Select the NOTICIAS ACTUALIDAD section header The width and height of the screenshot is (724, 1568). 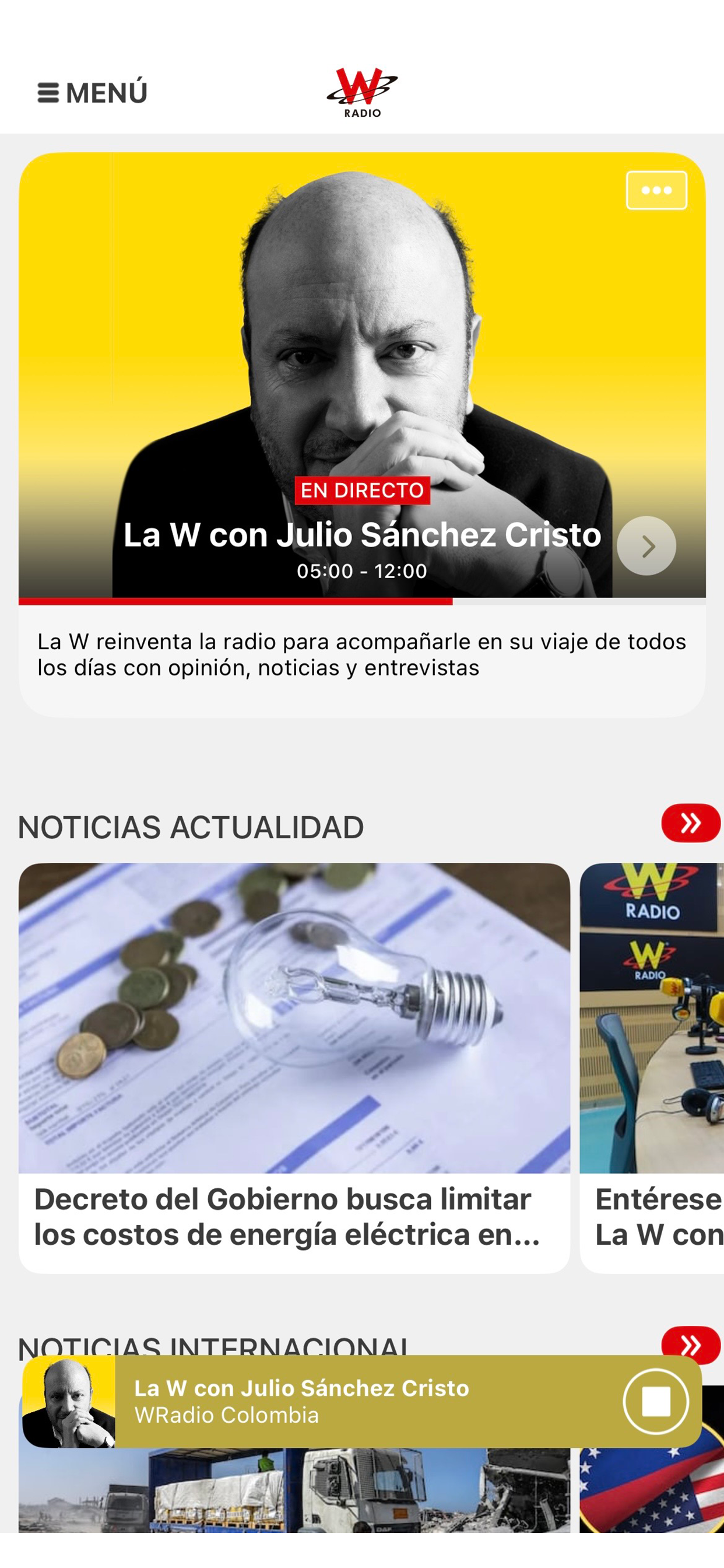tap(192, 825)
